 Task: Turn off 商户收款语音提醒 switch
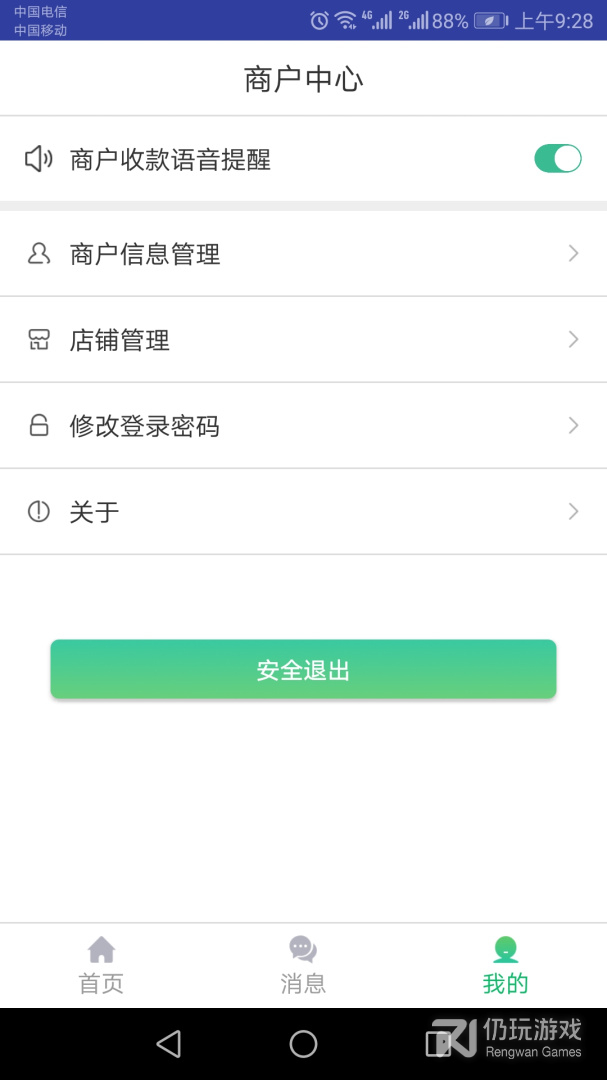coord(557,159)
